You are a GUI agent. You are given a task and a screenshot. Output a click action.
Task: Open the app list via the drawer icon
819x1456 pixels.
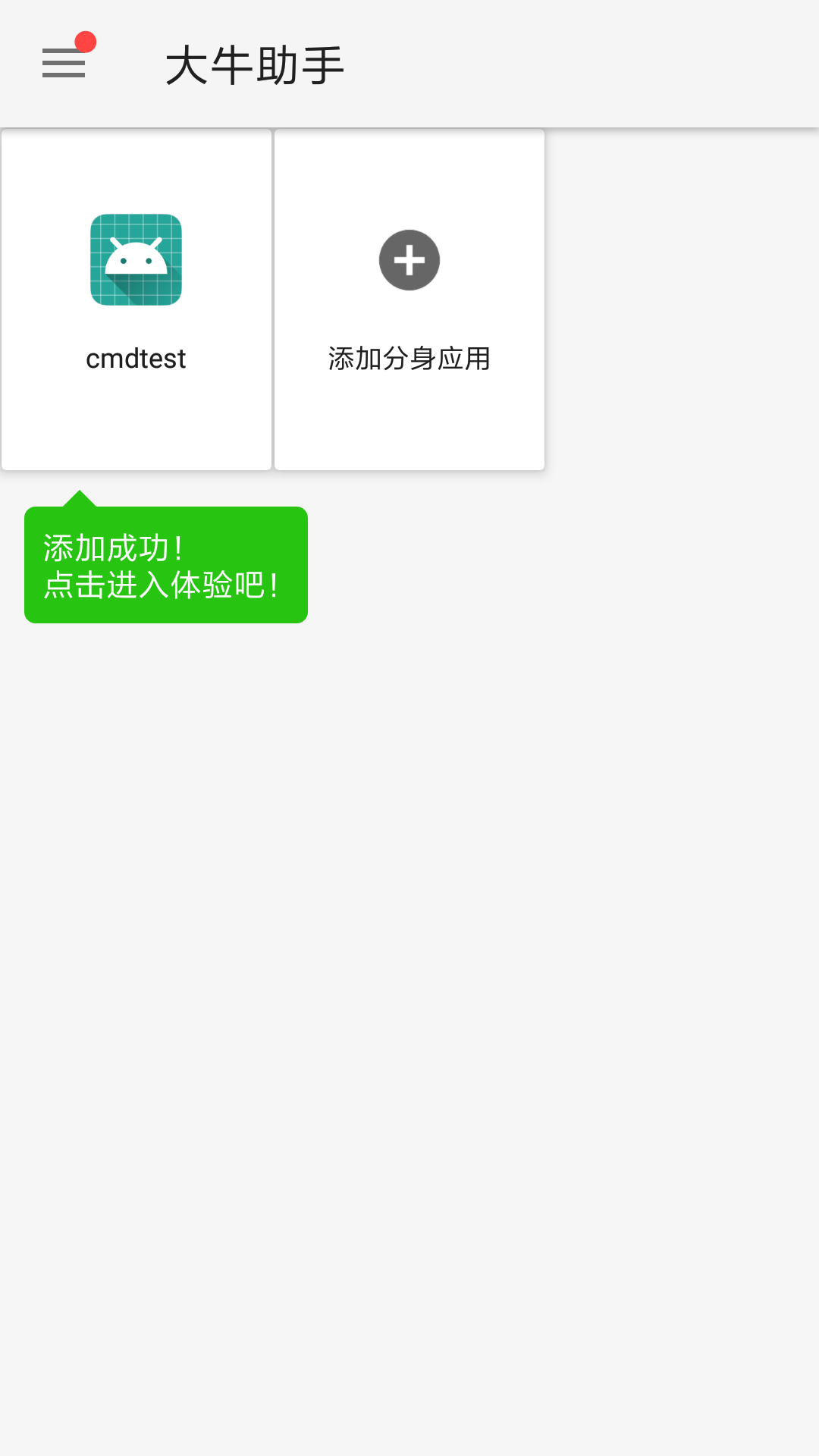click(64, 64)
